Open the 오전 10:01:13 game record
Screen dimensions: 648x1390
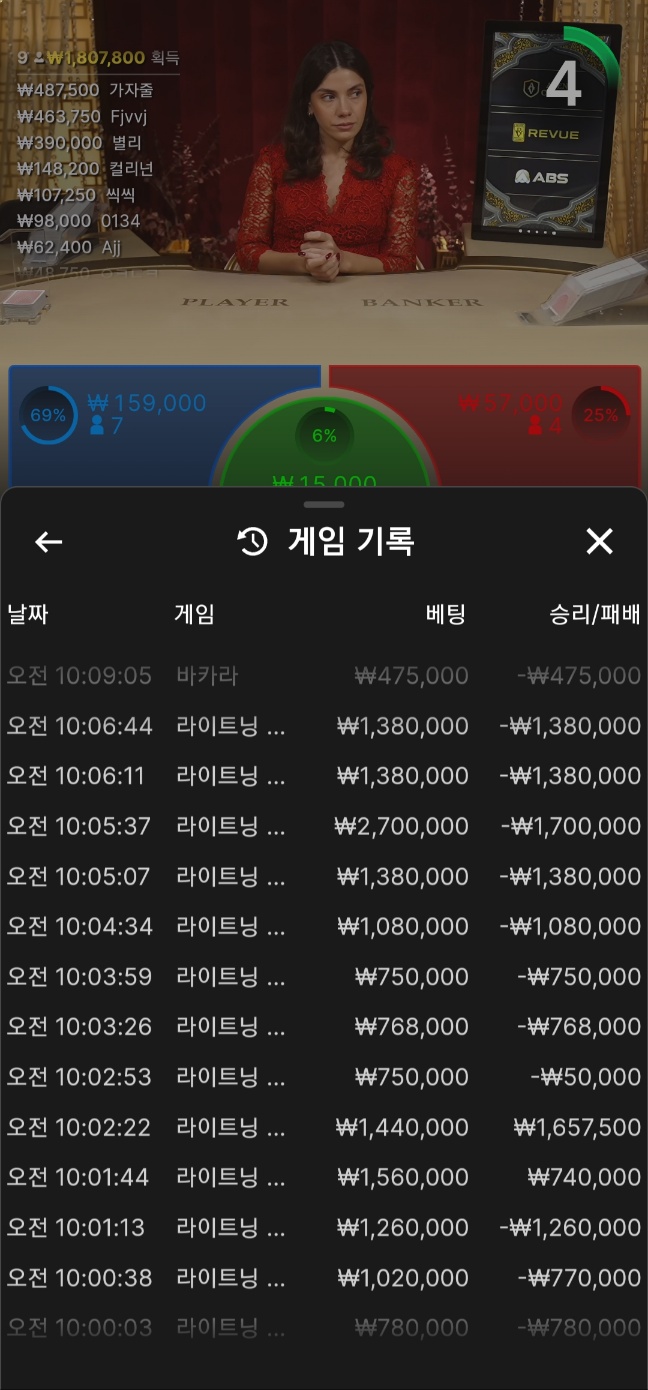(x=323, y=1227)
